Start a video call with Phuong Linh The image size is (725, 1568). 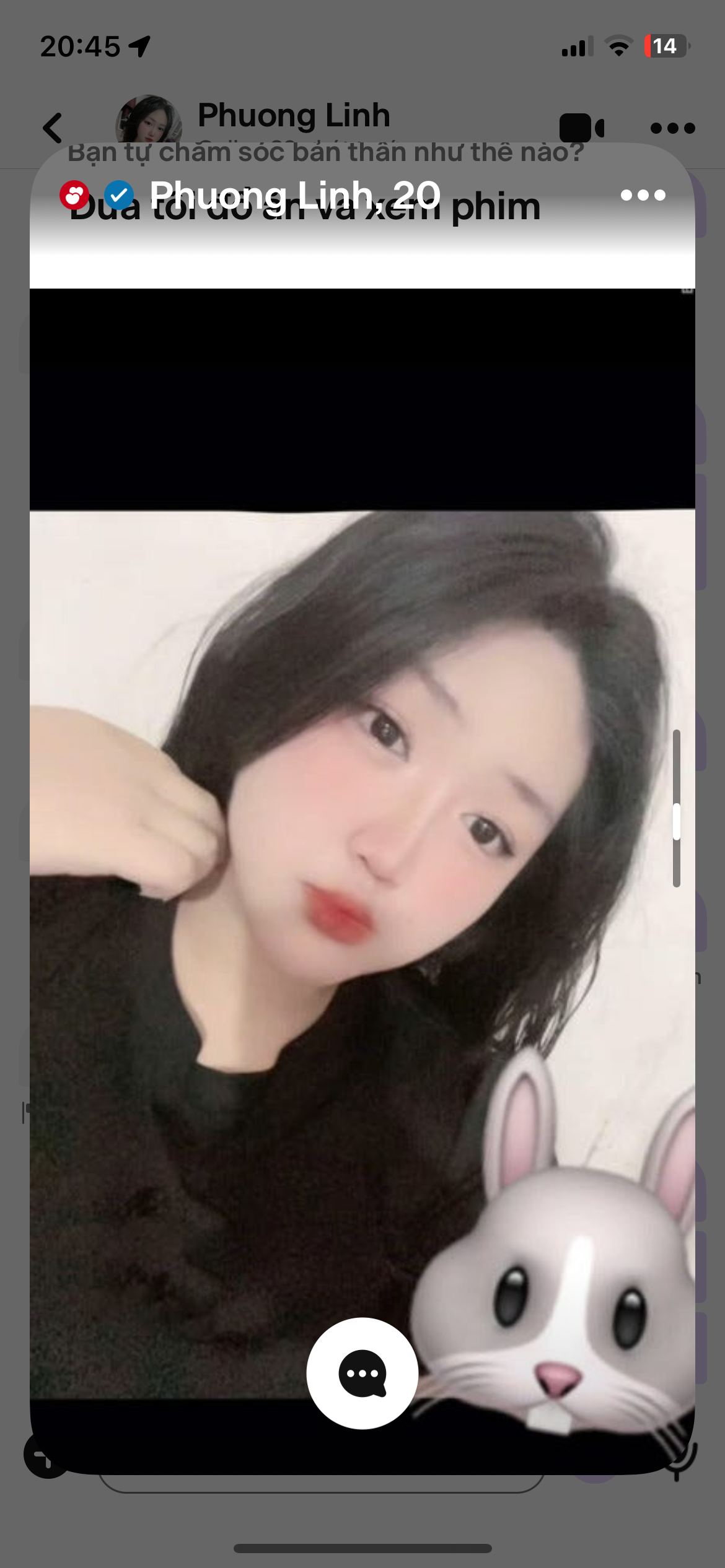581,128
